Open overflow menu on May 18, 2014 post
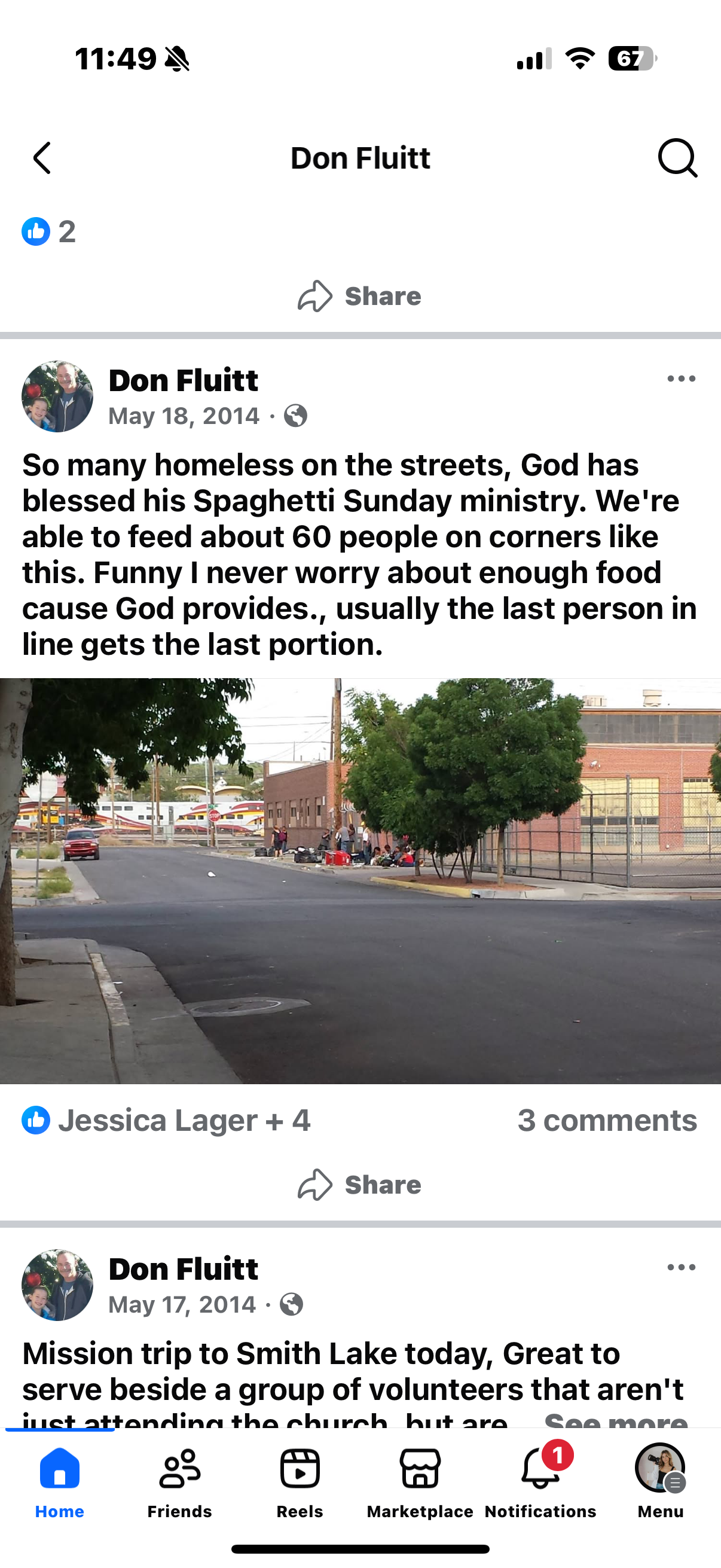 [681, 379]
